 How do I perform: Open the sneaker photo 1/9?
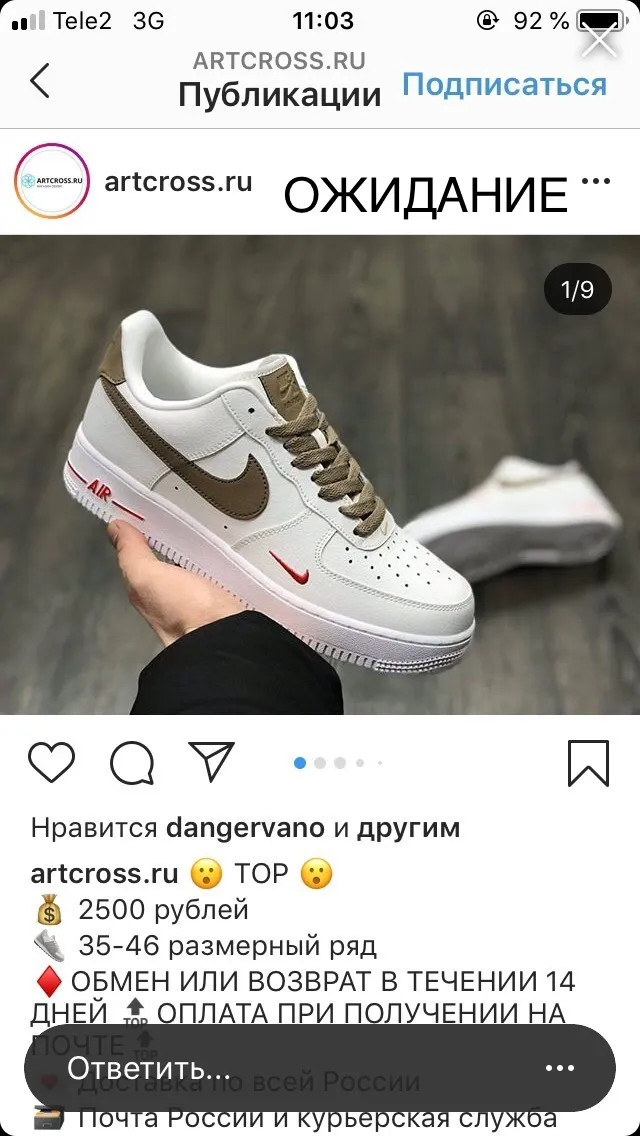point(320,475)
